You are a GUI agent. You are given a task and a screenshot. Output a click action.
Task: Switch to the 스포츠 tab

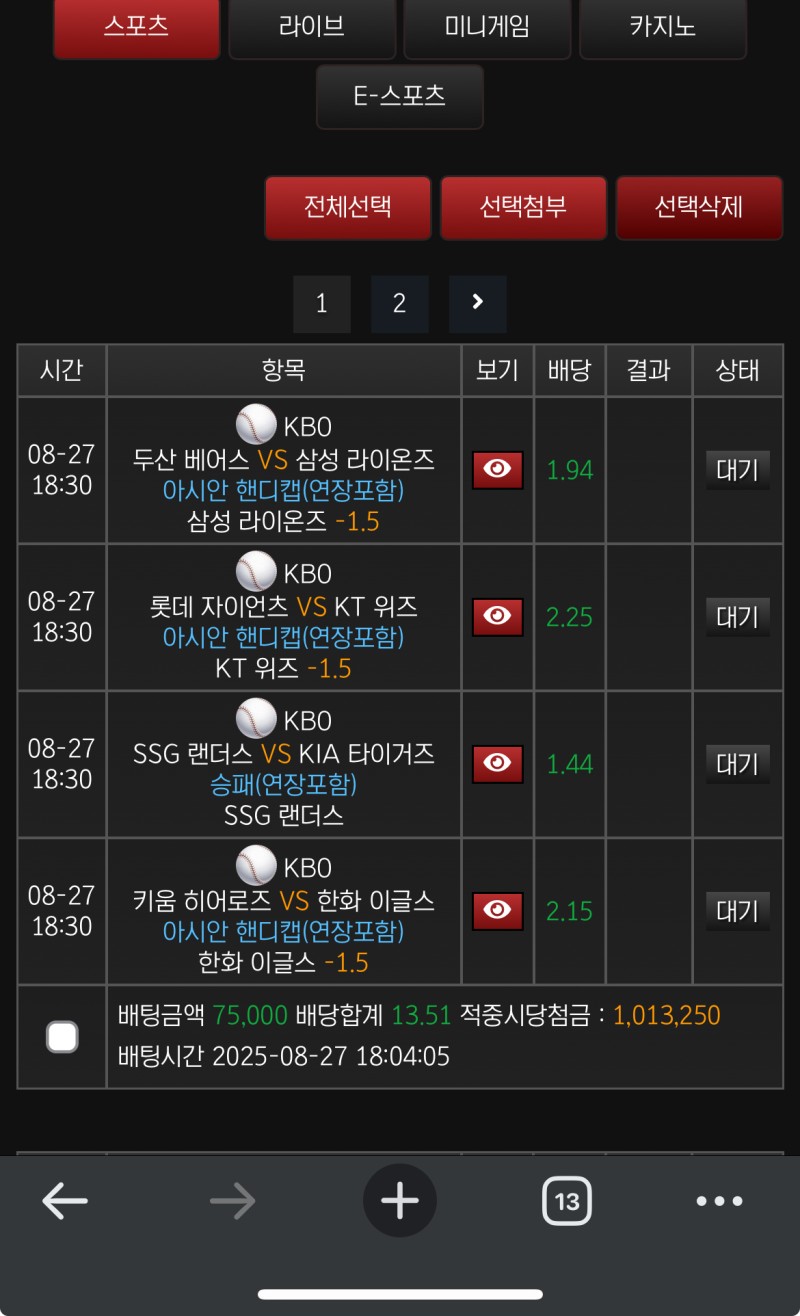click(137, 27)
